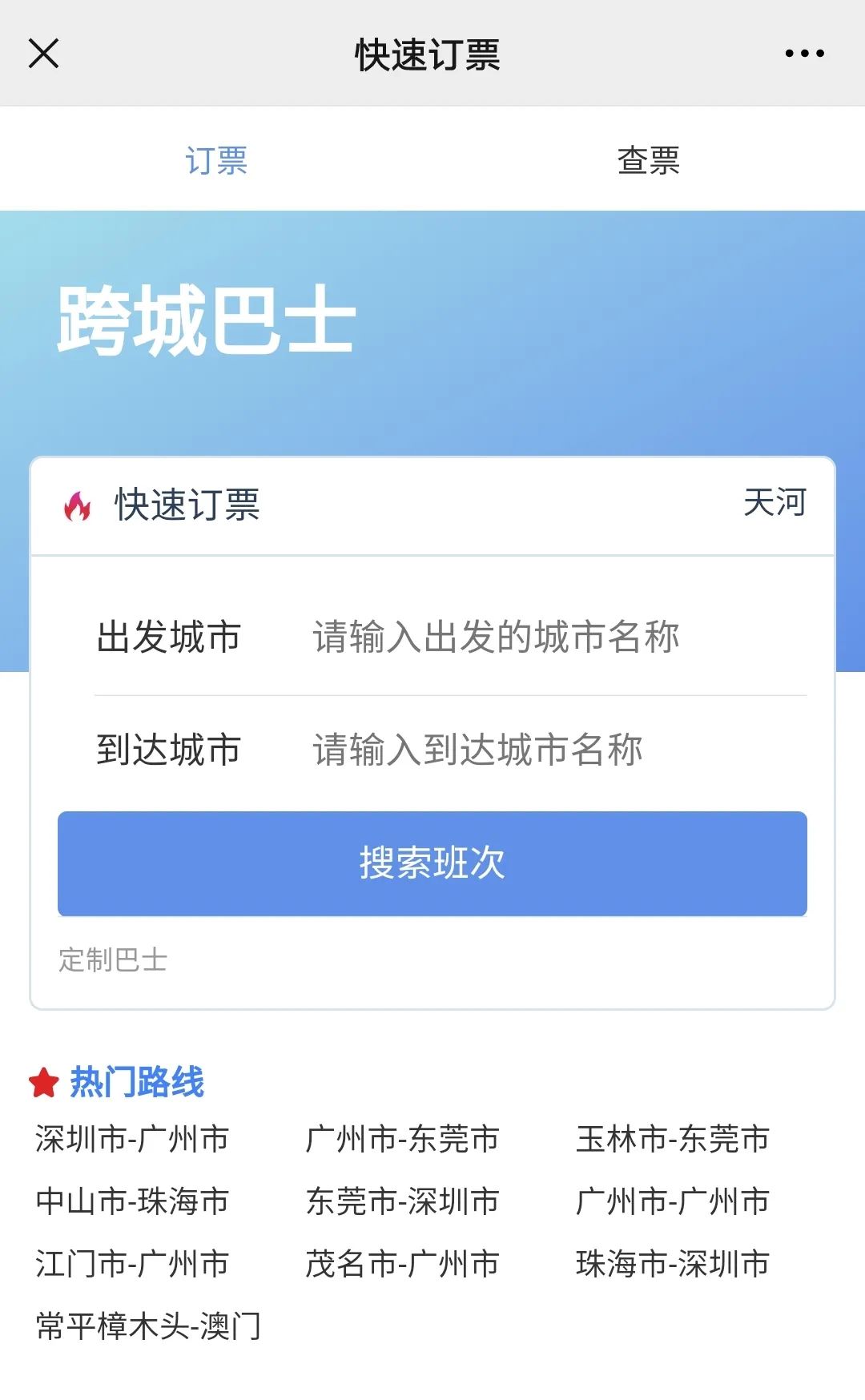Select the 订票 tab
865x1400 pixels.
[x=216, y=160]
